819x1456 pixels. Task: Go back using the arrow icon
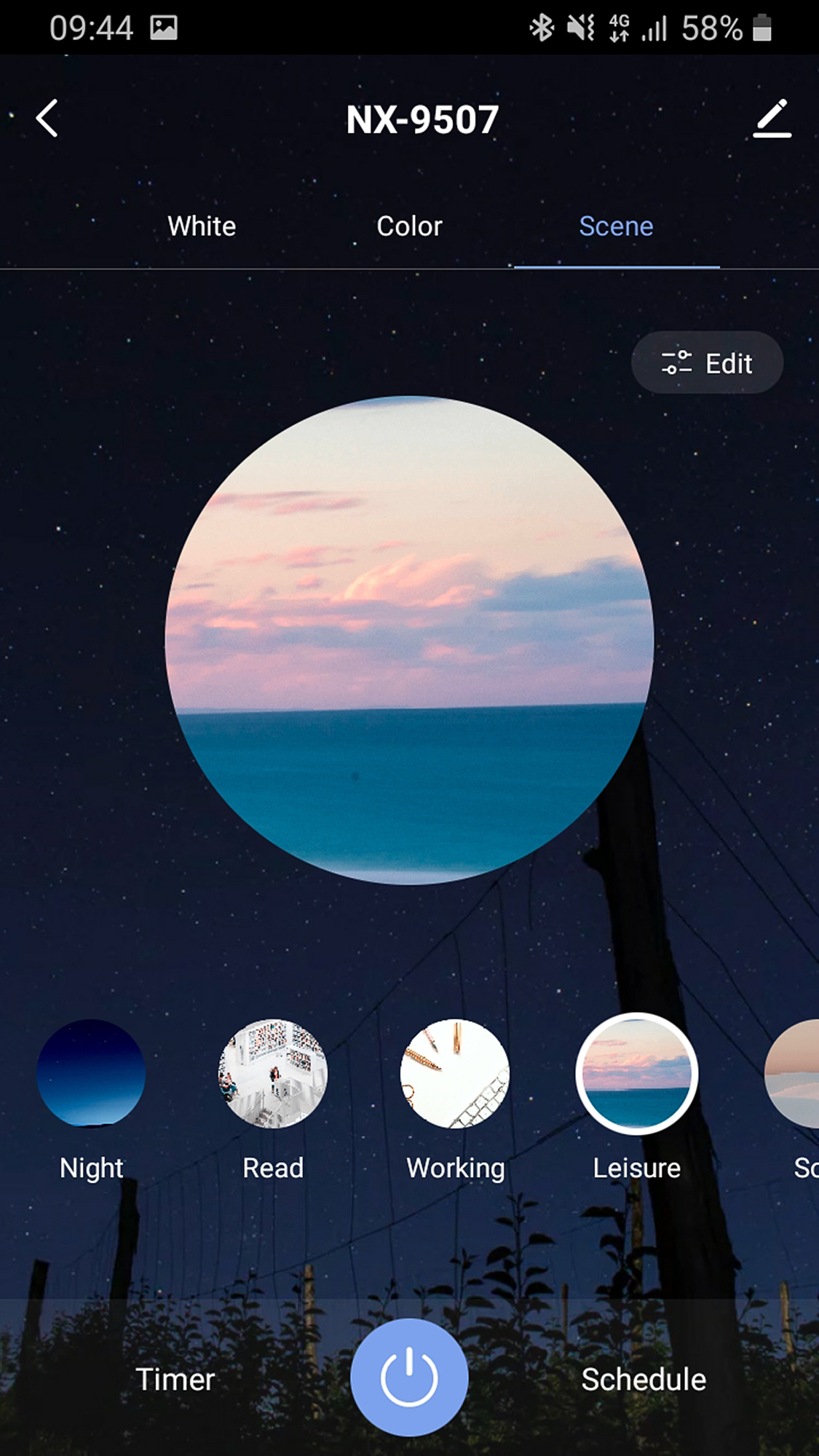pos(47,119)
